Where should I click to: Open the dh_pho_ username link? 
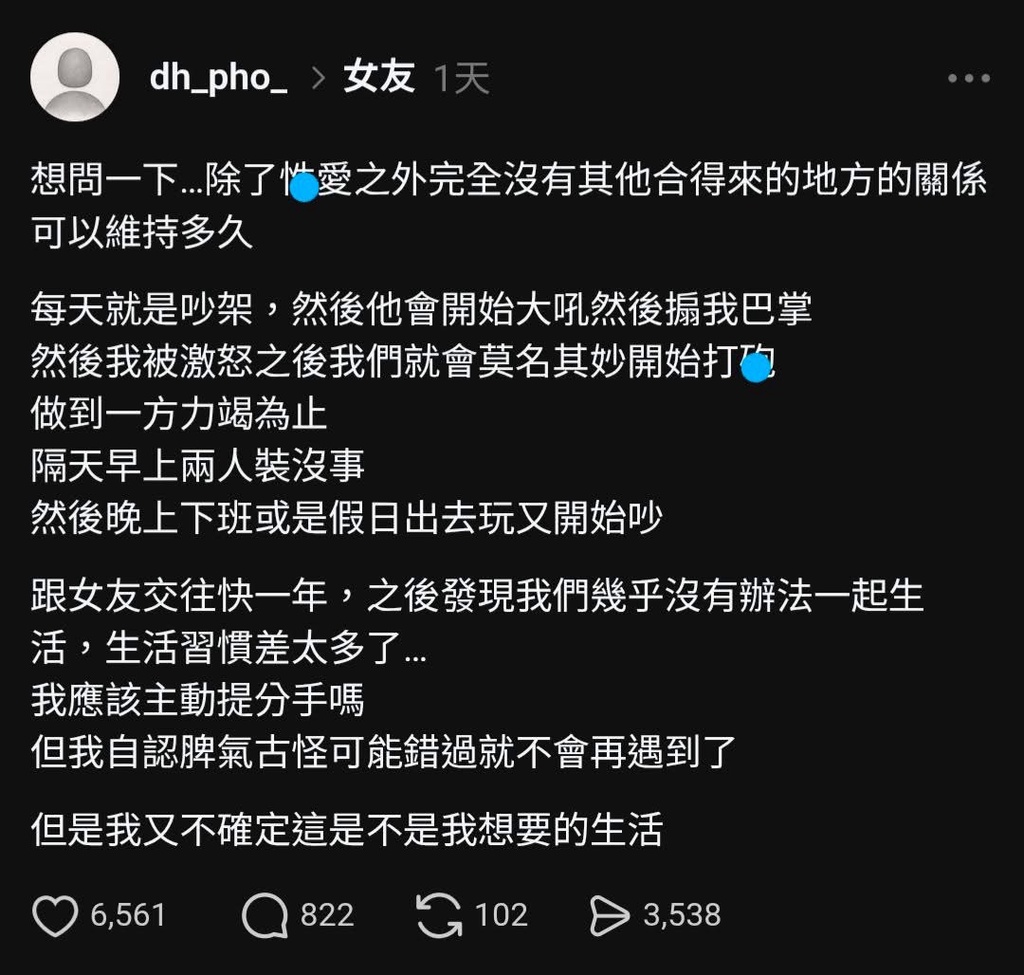click(218, 78)
